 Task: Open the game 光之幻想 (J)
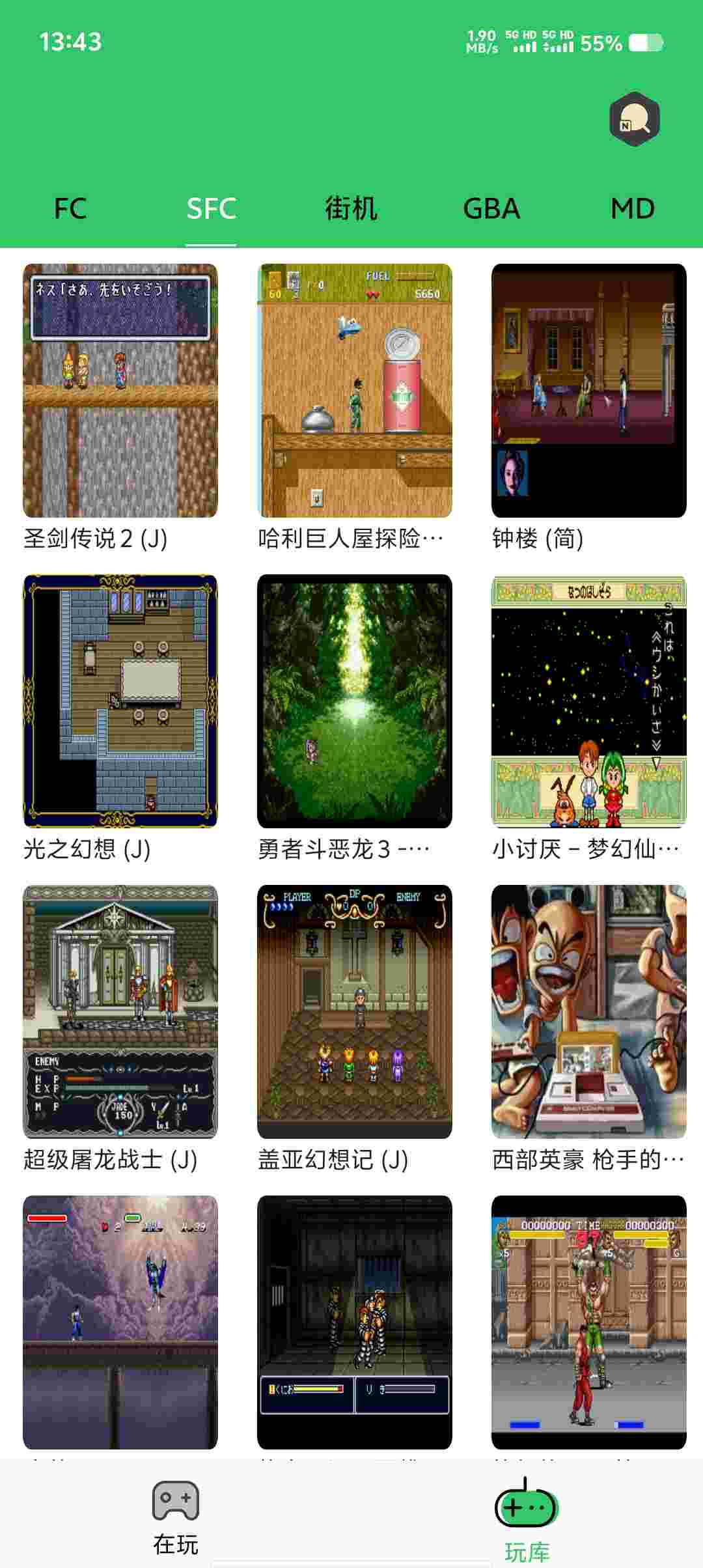[120, 701]
